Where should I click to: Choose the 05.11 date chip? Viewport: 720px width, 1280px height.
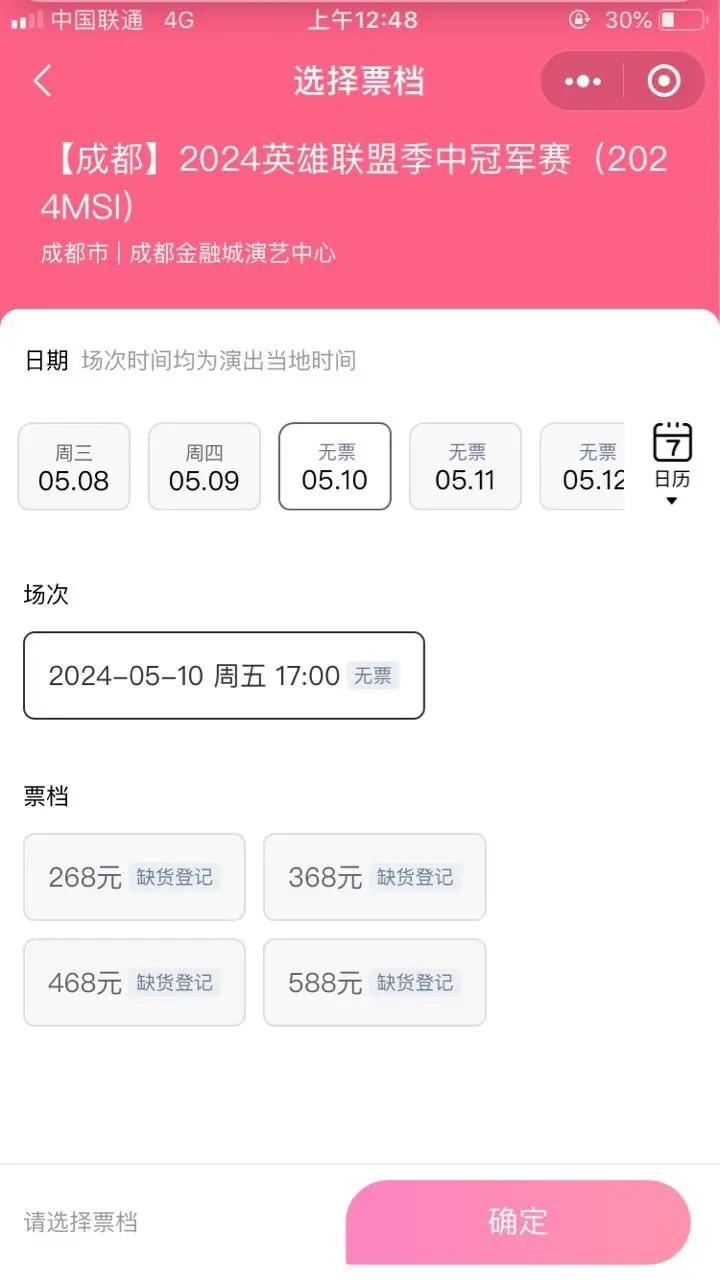pos(465,467)
